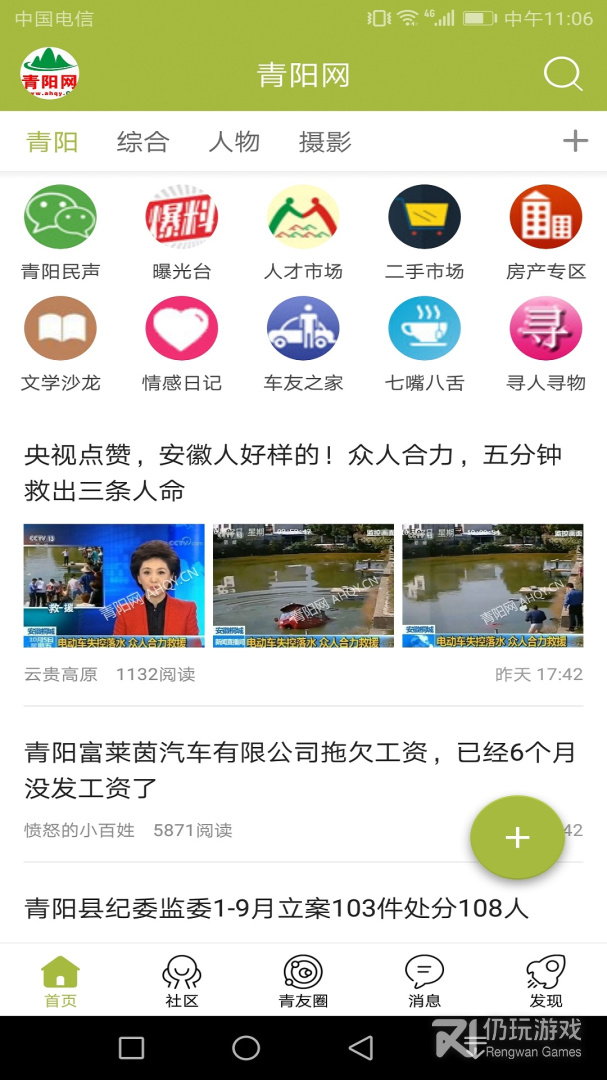Screen dimensions: 607x1080
Task: Open the search icon in the header
Action: [x=563, y=75]
